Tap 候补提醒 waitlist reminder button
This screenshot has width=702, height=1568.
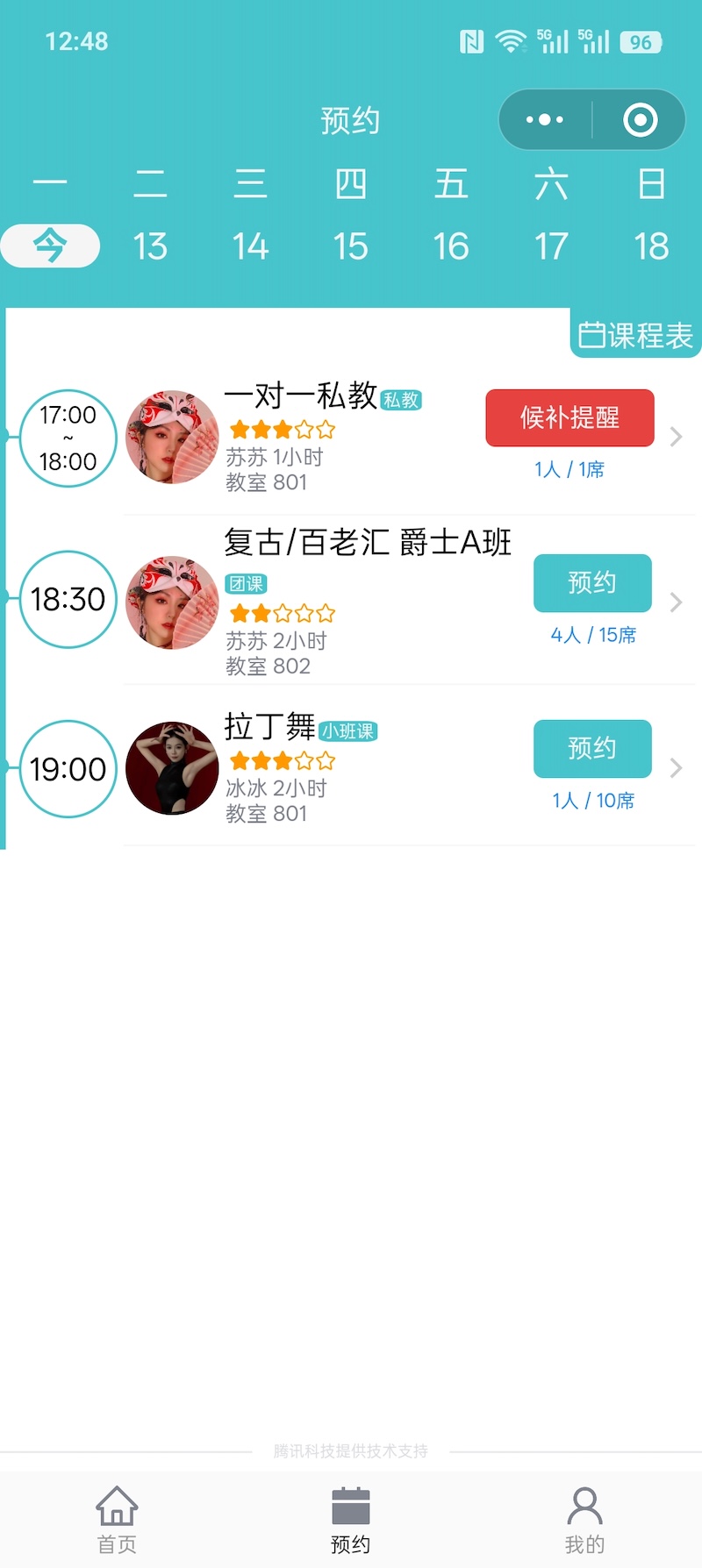click(x=569, y=418)
